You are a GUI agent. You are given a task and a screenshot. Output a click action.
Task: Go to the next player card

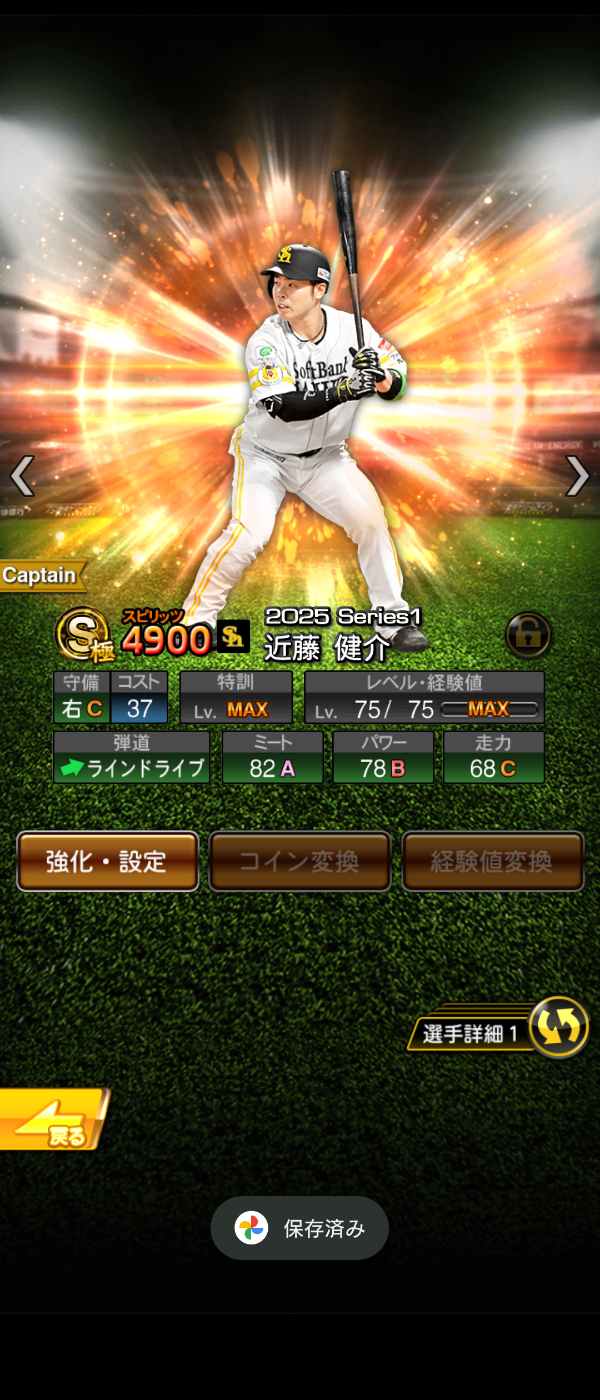pyautogui.click(x=577, y=477)
